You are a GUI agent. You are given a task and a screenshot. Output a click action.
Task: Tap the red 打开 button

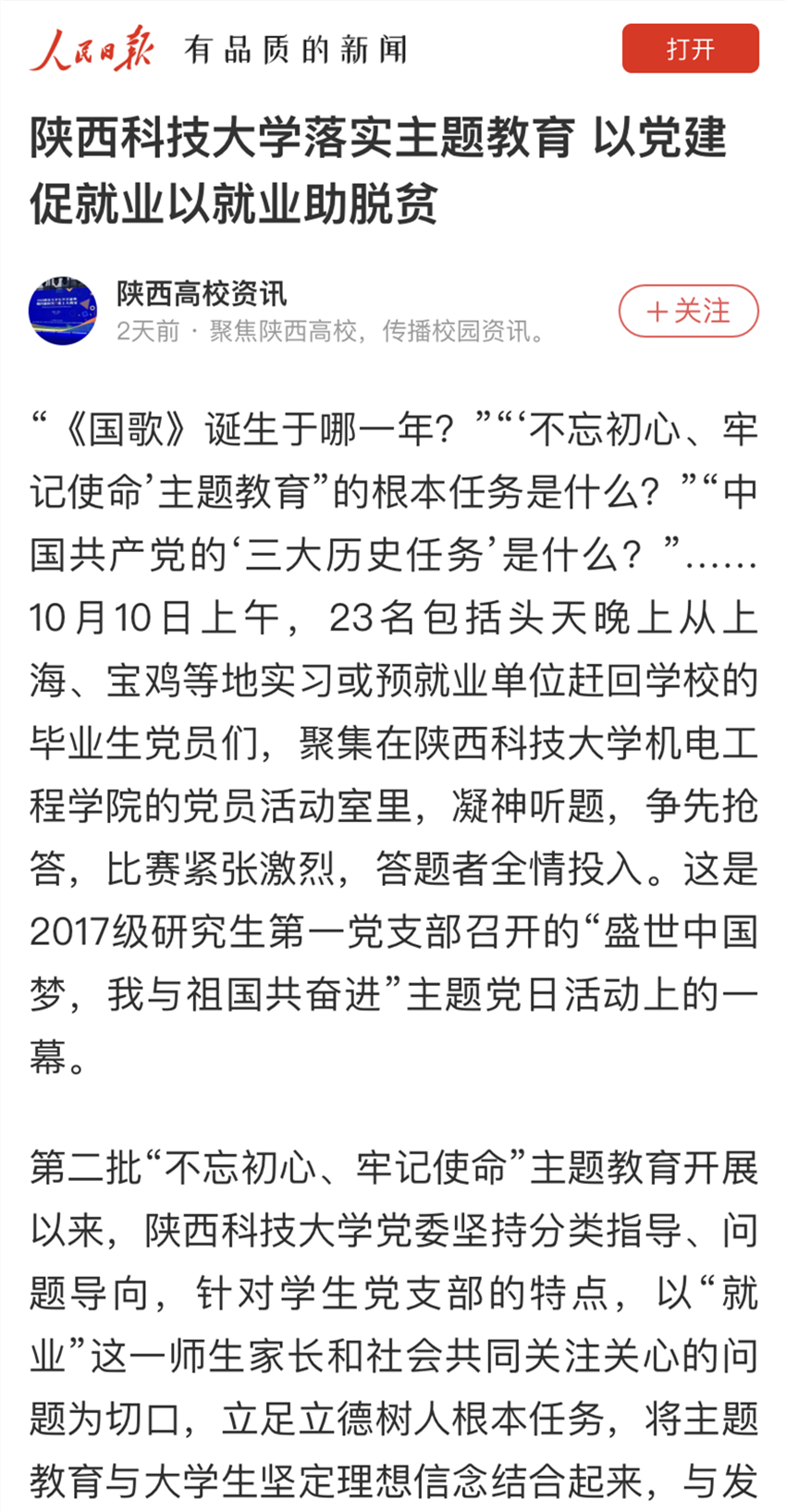coord(690,48)
